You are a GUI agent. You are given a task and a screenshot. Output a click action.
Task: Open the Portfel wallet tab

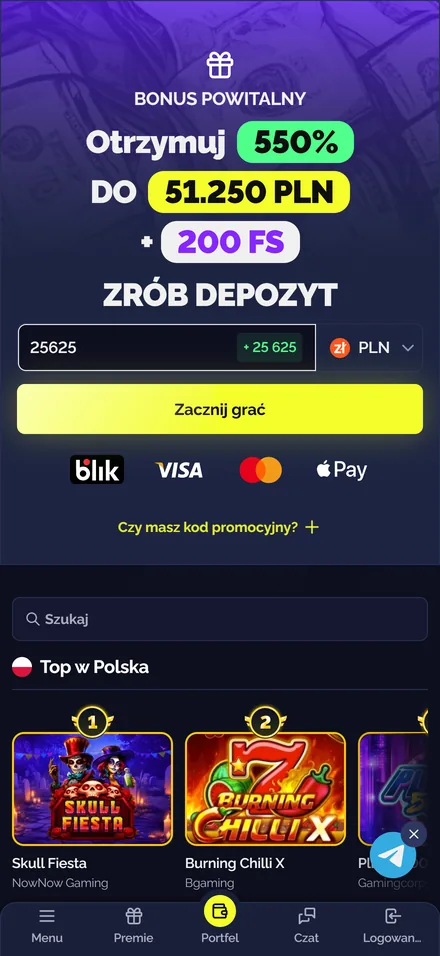click(x=220, y=921)
